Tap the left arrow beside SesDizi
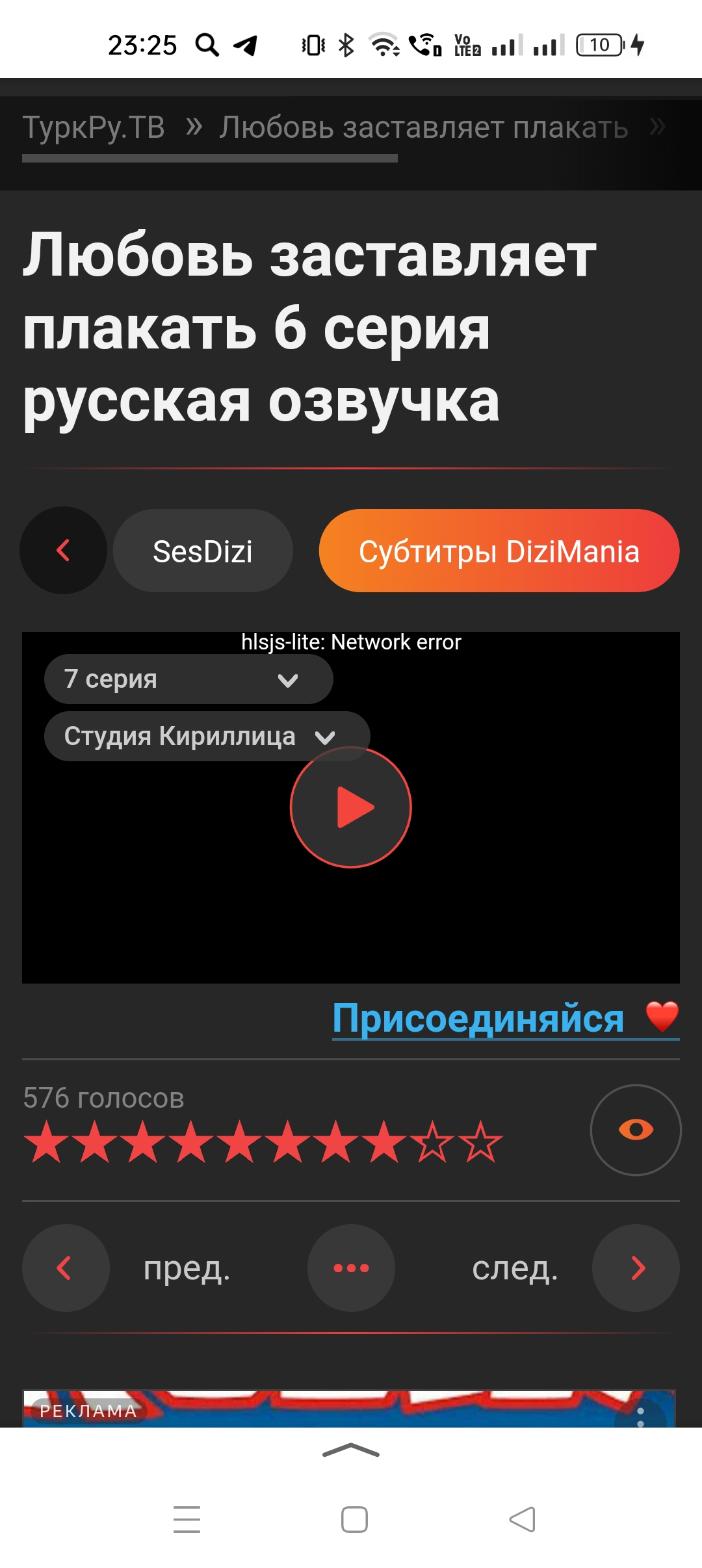 (63, 550)
